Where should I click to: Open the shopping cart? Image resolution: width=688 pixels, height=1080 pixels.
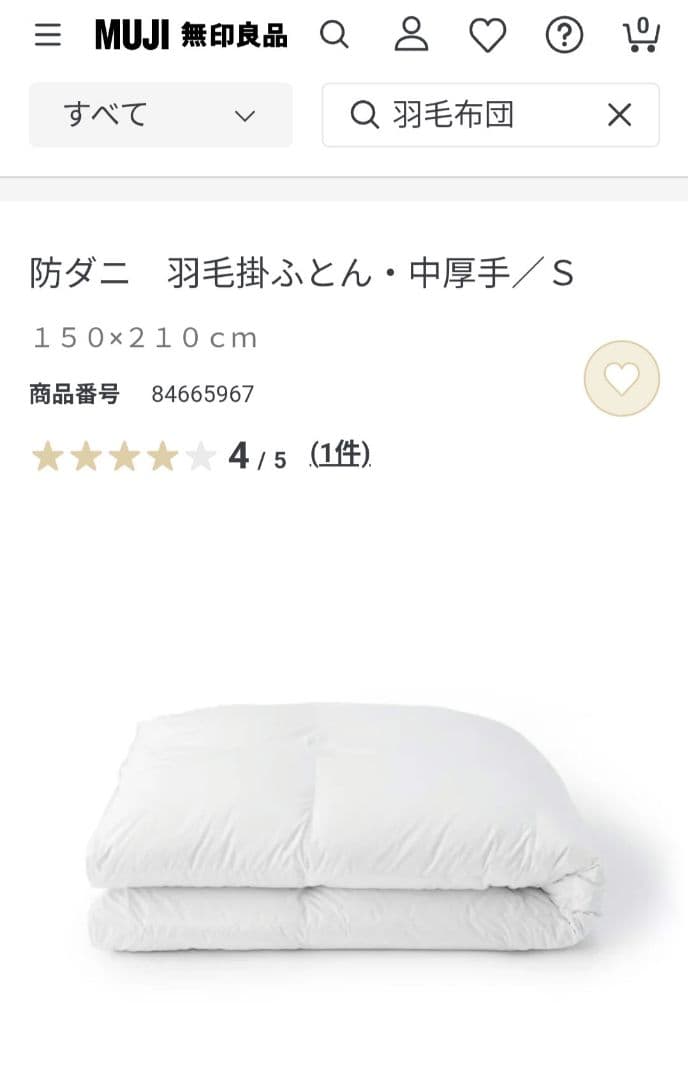coord(641,36)
